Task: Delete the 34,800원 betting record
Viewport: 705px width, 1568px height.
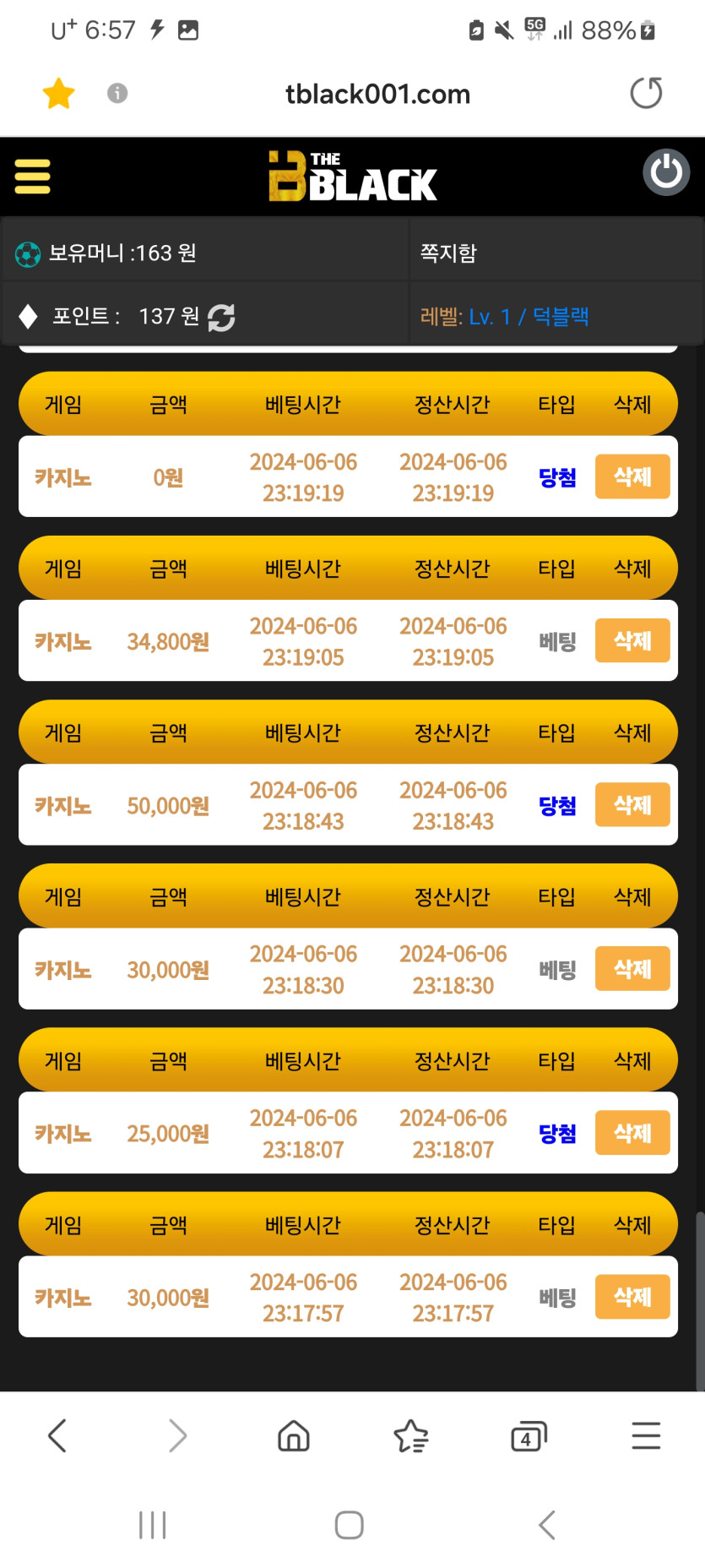Action: click(x=632, y=640)
